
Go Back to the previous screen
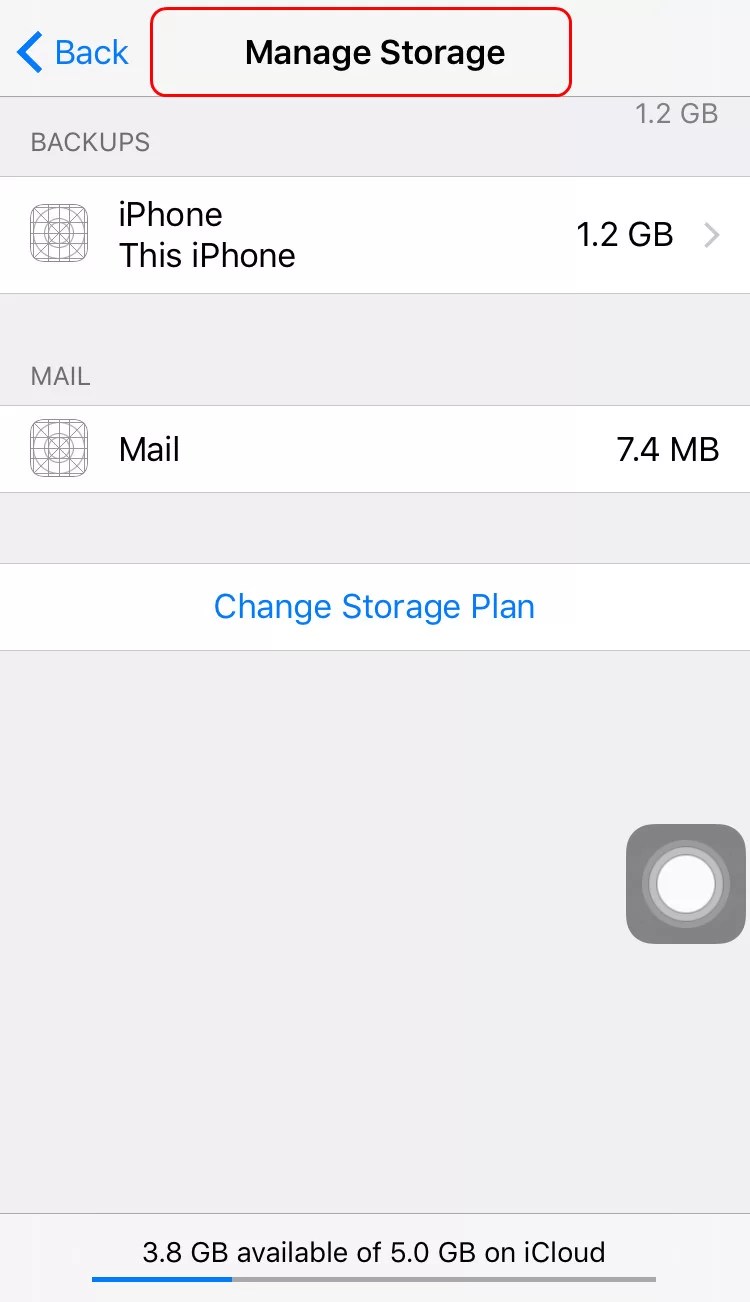(72, 51)
